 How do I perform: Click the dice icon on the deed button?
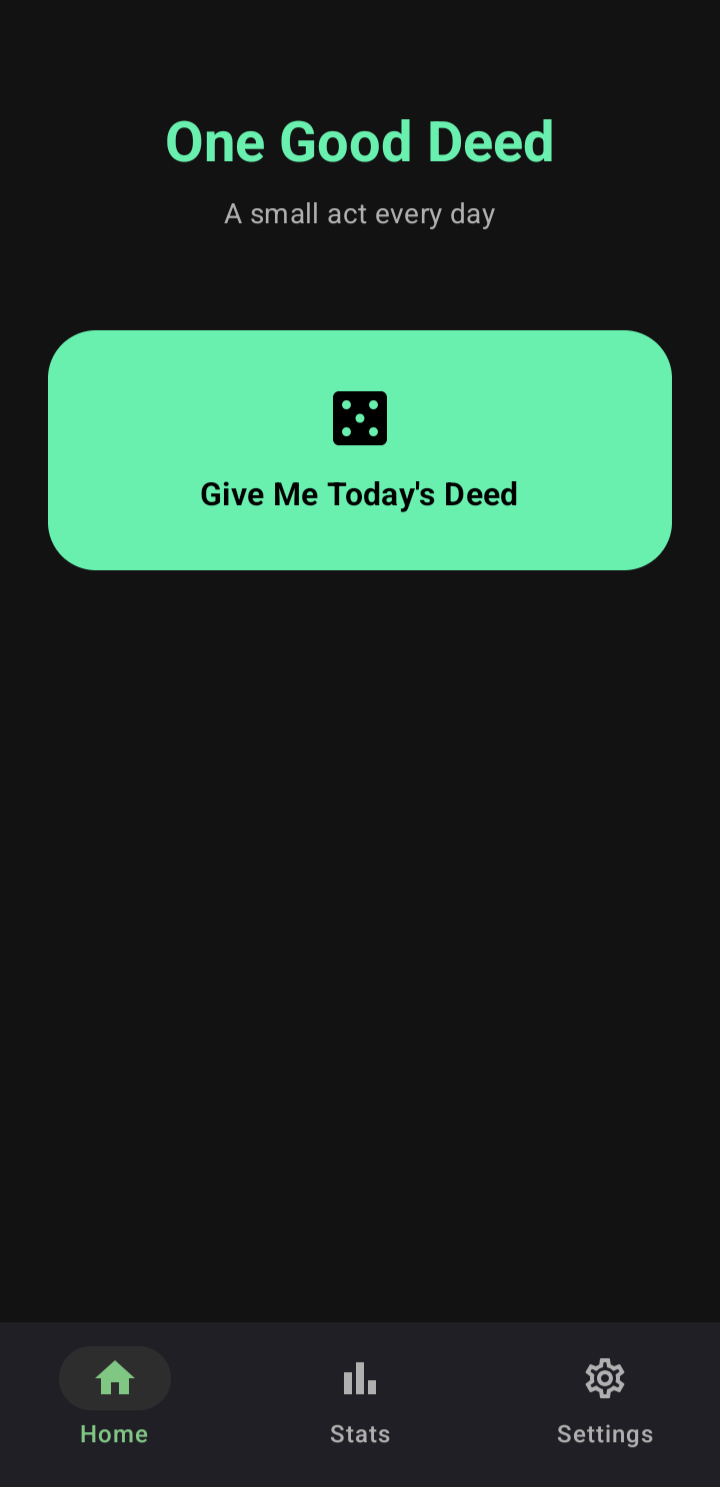pos(360,418)
